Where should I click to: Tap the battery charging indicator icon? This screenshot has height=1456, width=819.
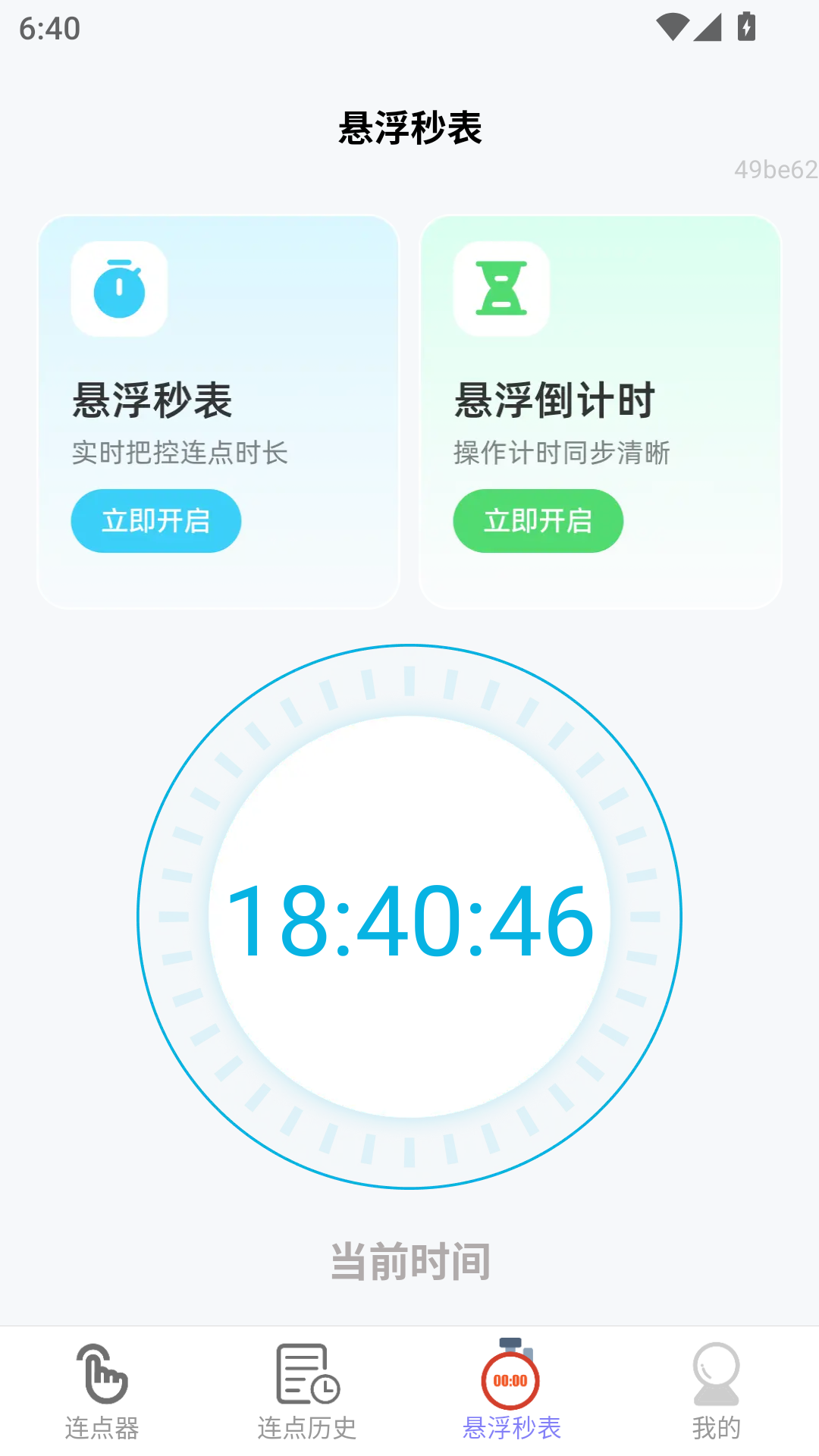coord(745,25)
